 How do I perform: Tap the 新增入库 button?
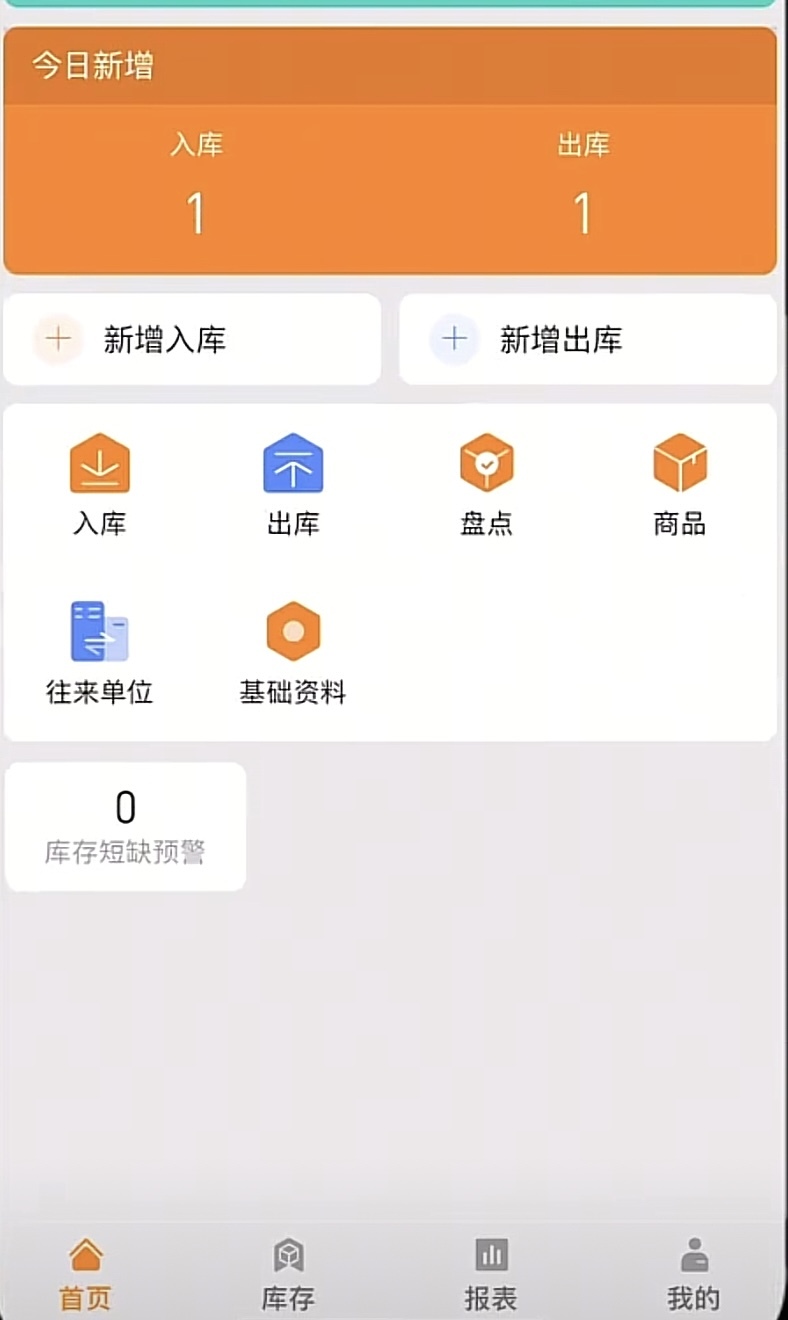pos(191,340)
